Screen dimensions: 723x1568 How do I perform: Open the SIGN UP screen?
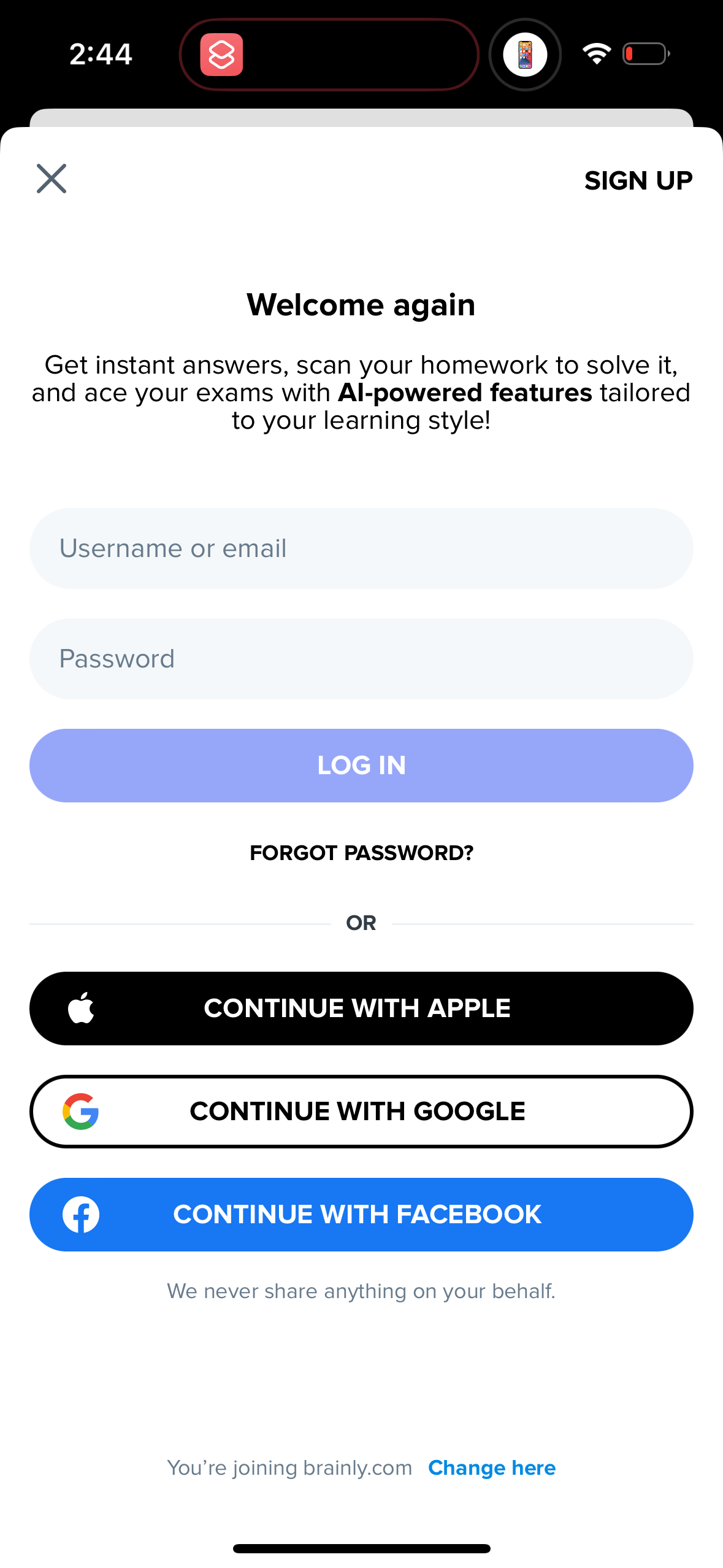coord(638,180)
